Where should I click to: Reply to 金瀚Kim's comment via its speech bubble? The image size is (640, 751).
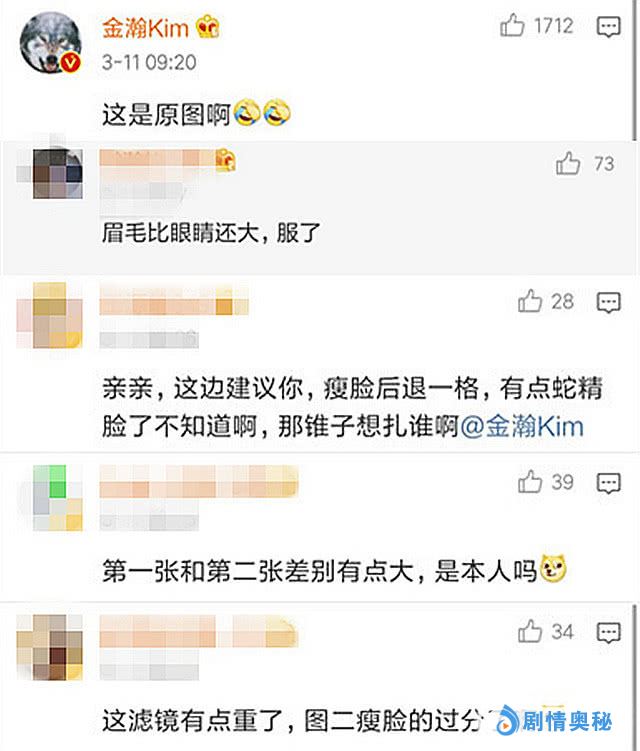609,28
